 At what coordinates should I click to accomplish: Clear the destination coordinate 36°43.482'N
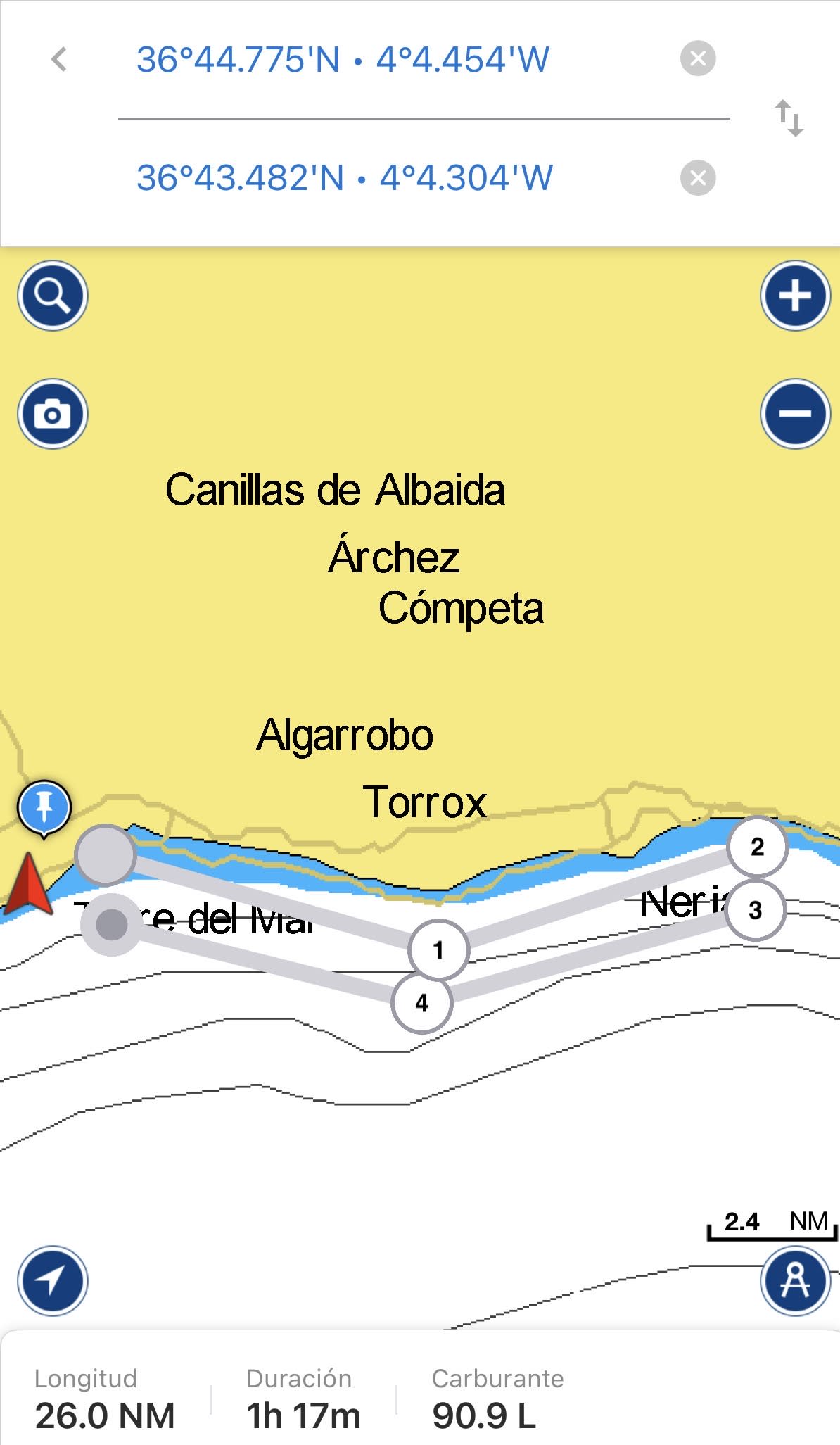click(698, 178)
